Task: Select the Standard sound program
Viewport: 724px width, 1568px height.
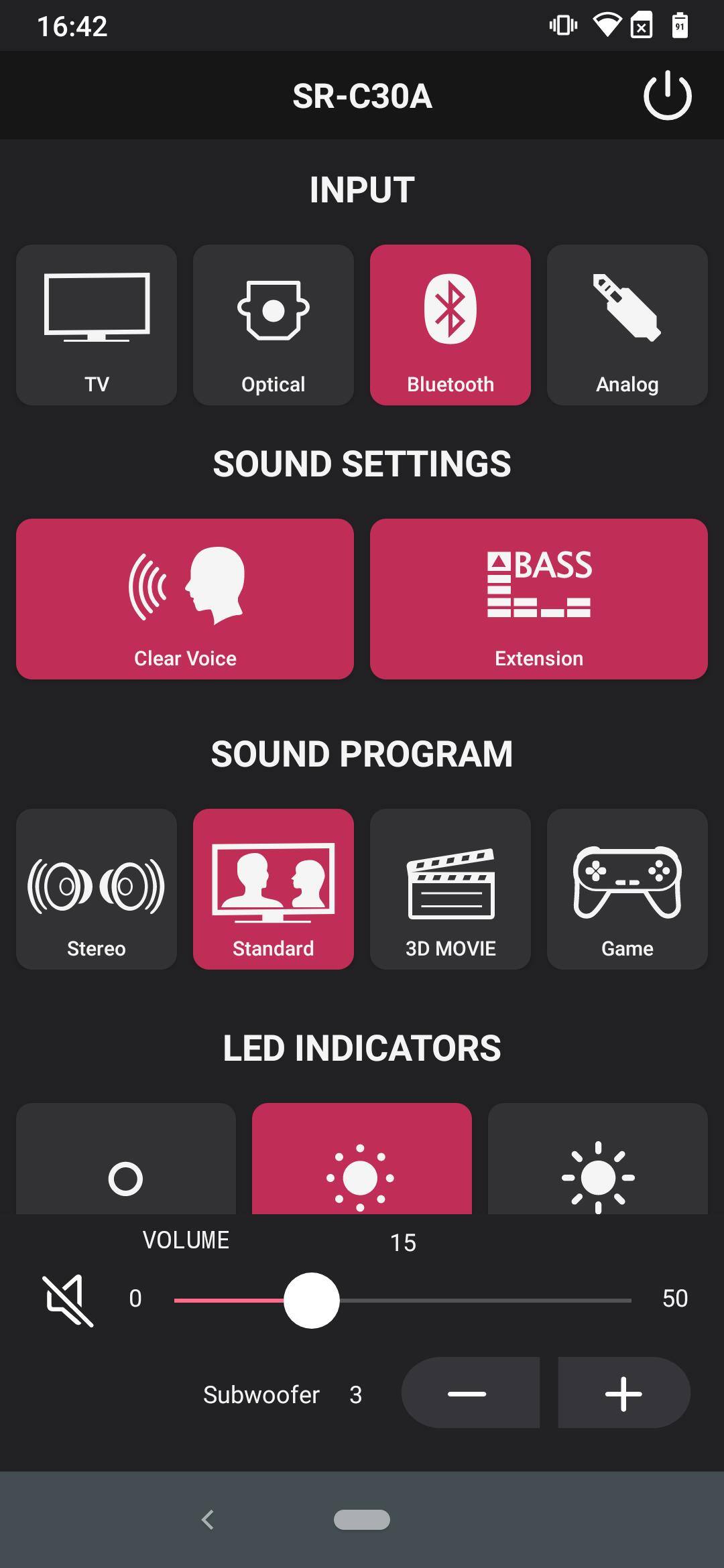Action: click(274, 889)
